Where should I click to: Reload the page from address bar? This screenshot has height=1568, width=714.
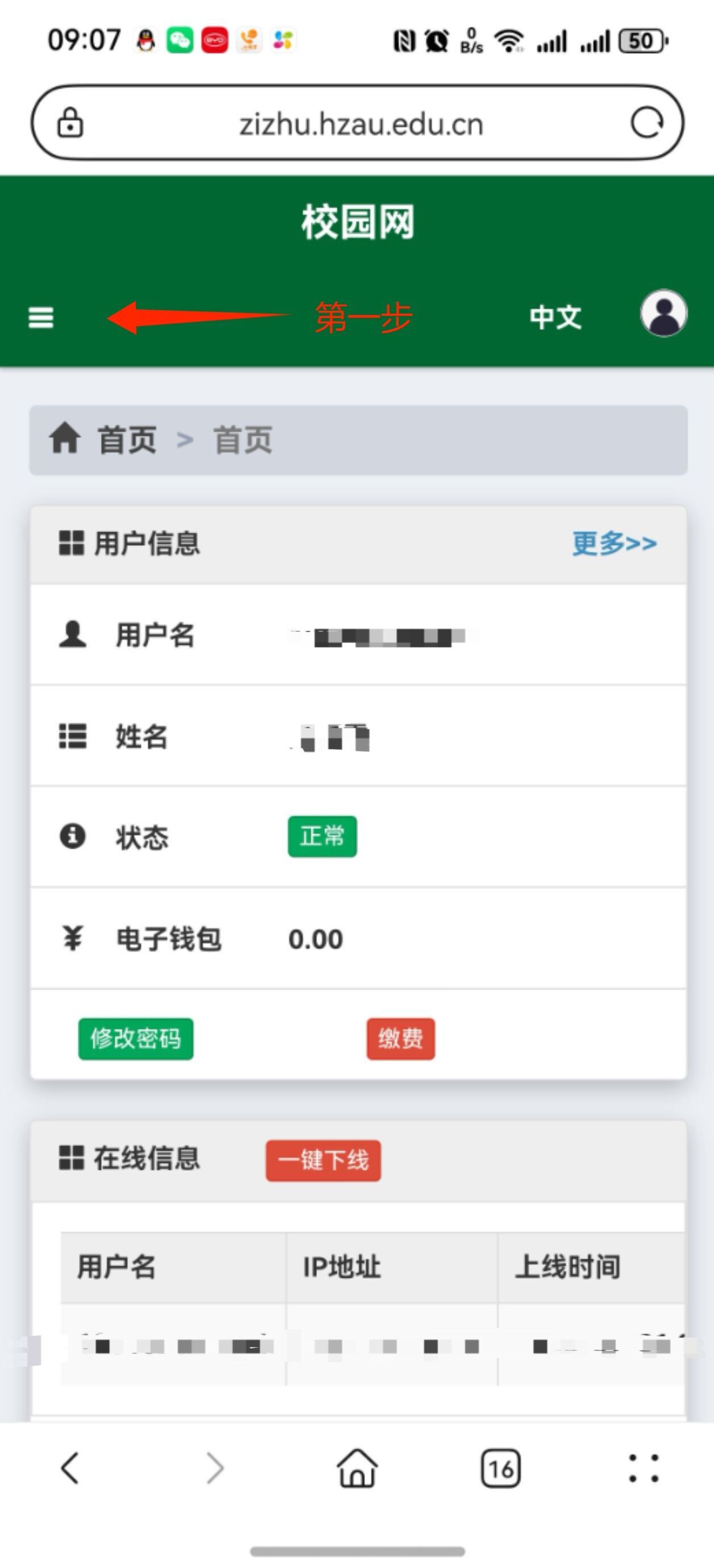pos(646,124)
